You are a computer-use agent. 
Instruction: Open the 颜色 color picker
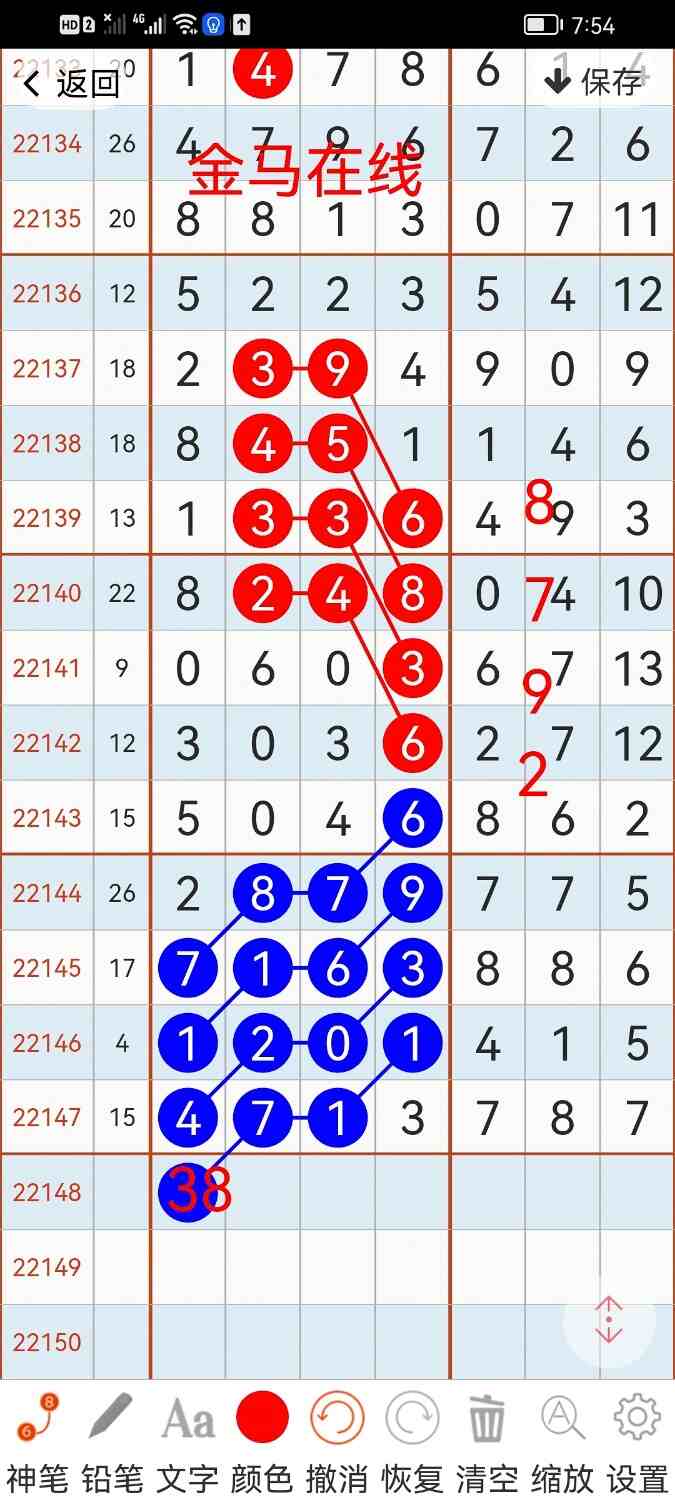[262, 1440]
